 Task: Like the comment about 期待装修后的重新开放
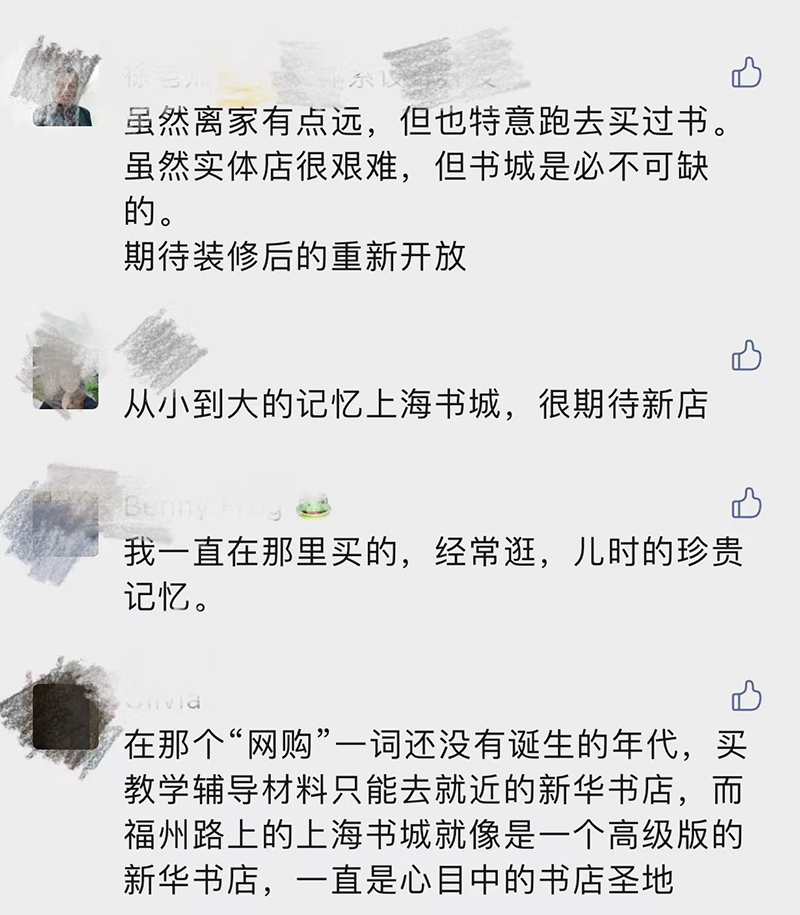coord(746,72)
